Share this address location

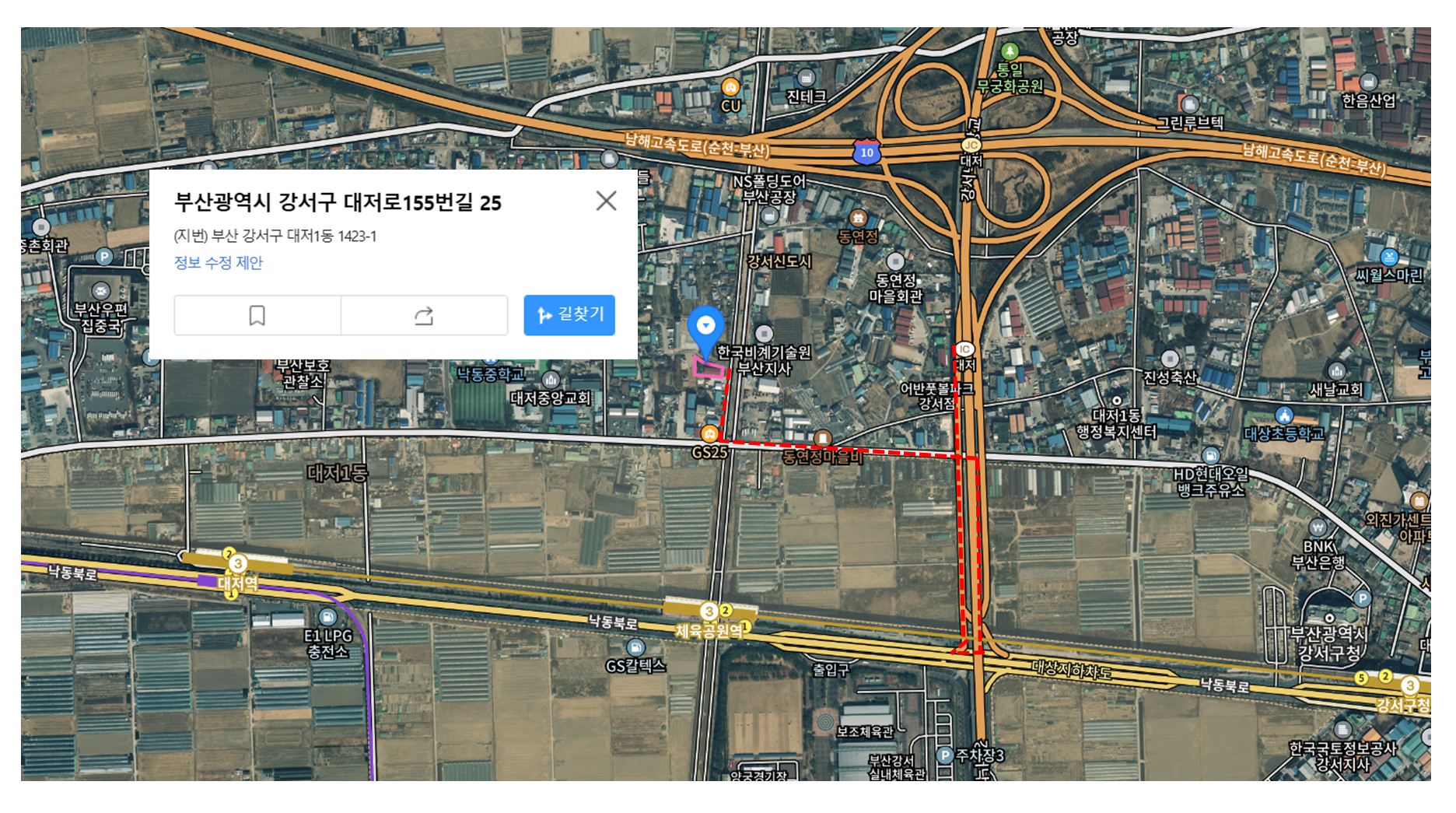pyautogui.click(x=424, y=315)
